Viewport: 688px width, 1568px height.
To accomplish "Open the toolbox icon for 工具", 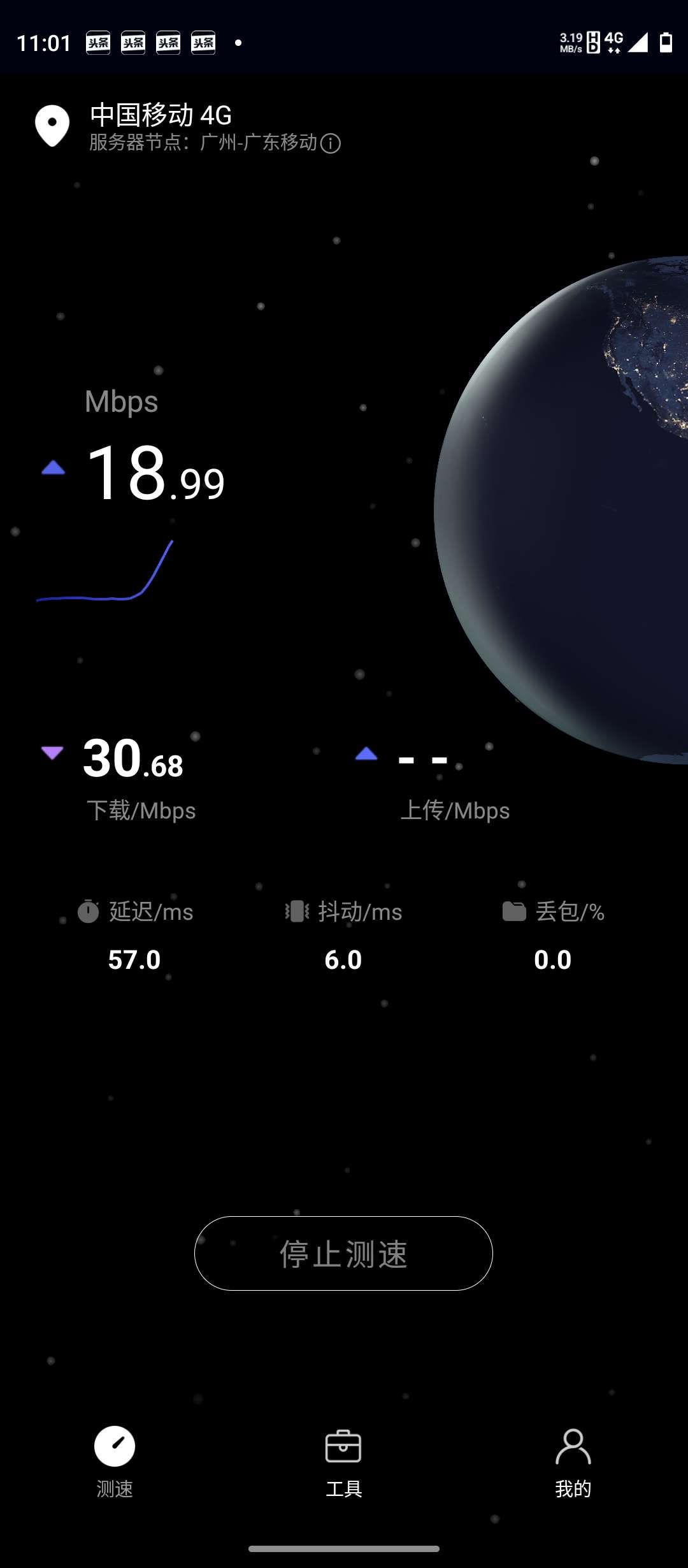I will [344, 1447].
